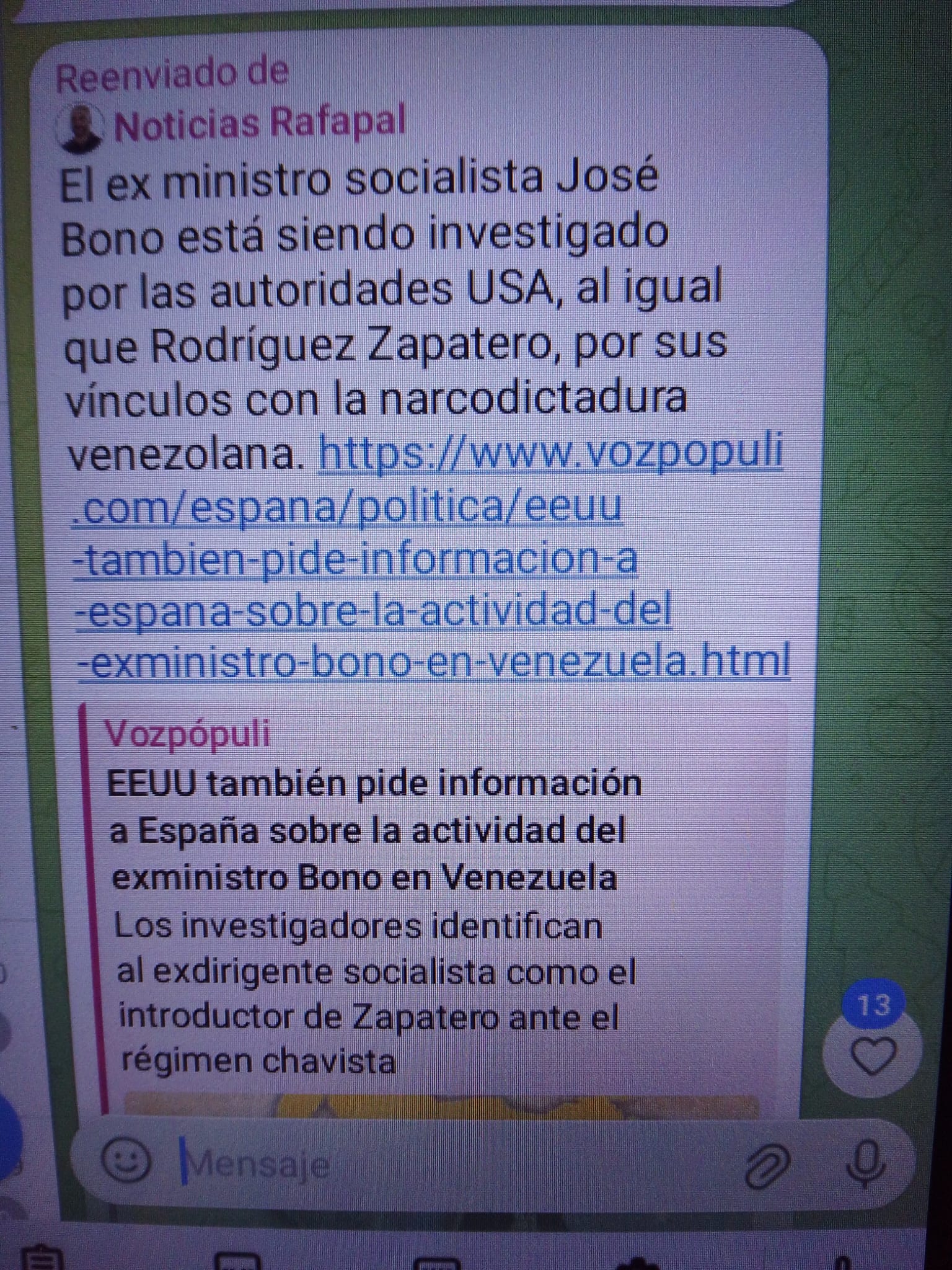Open the Vozpópuli link preview card
The height and width of the screenshot is (1270, 952).
372,831
